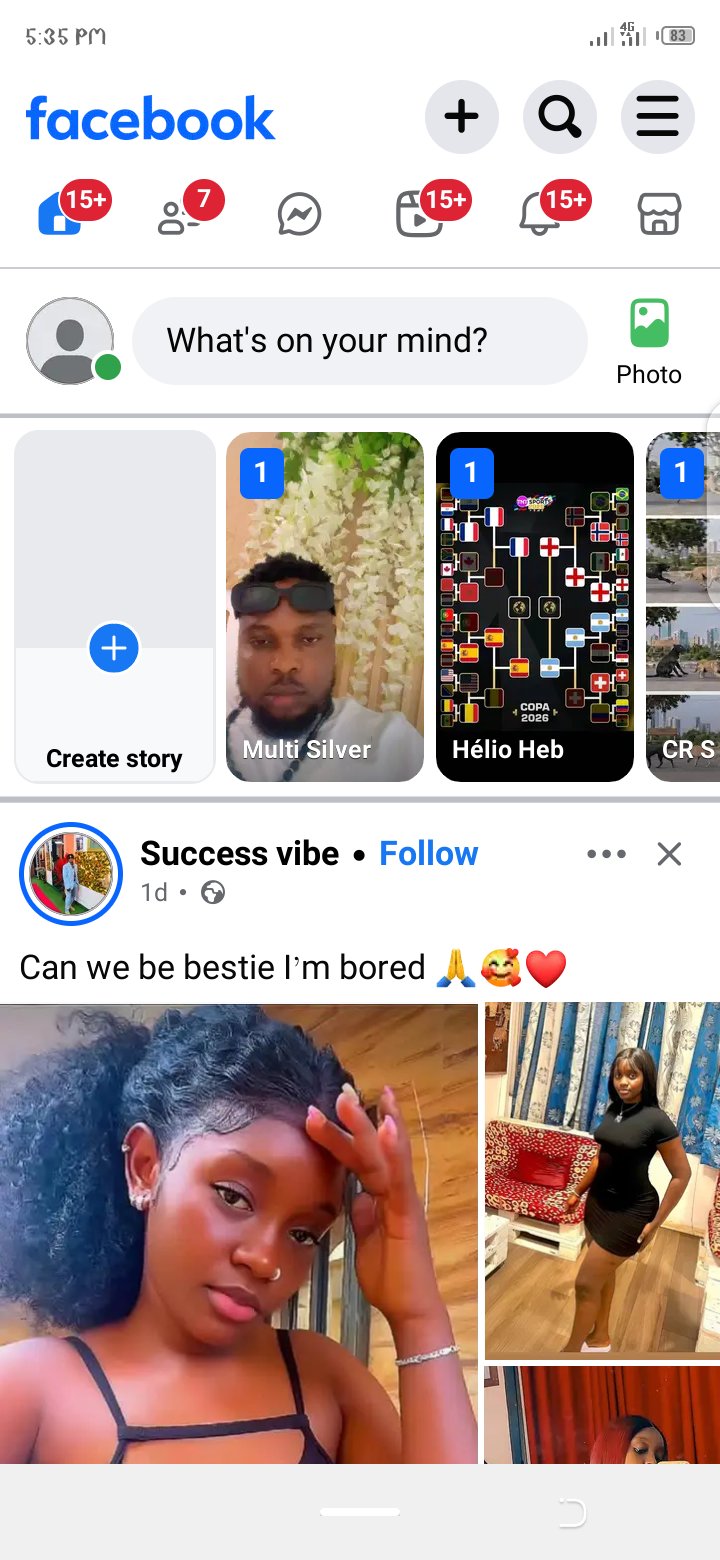The height and width of the screenshot is (1560, 720).
Task: Go to the Marketplace tab
Action: tap(659, 214)
